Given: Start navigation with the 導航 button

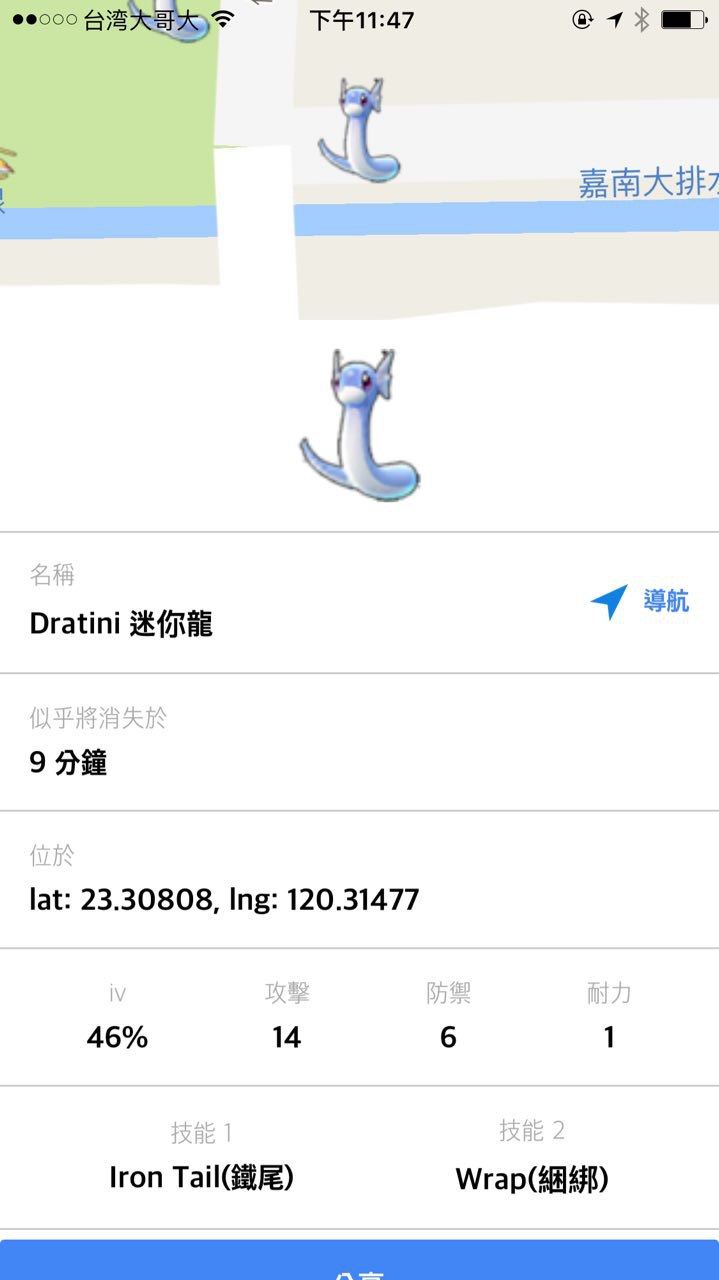Looking at the screenshot, I should pyautogui.click(x=640, y=602).
